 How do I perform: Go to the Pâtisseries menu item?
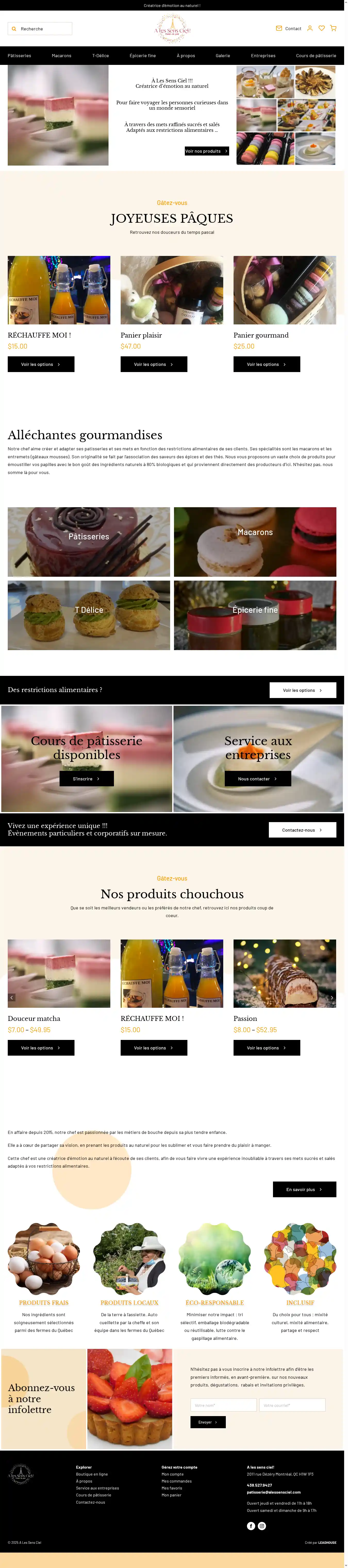(x=20, y=55)
